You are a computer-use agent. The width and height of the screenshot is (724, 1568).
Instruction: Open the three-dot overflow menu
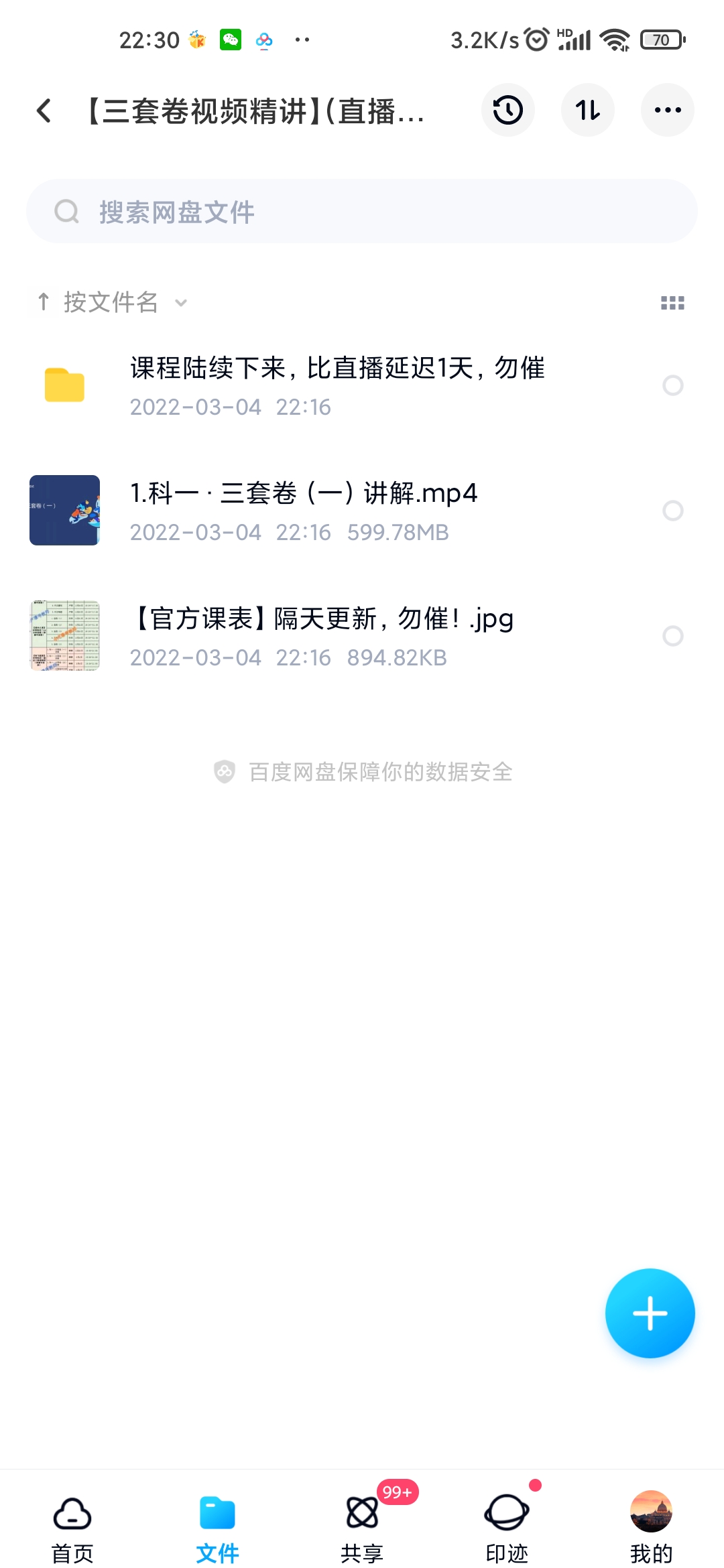[x=667, y=110]
